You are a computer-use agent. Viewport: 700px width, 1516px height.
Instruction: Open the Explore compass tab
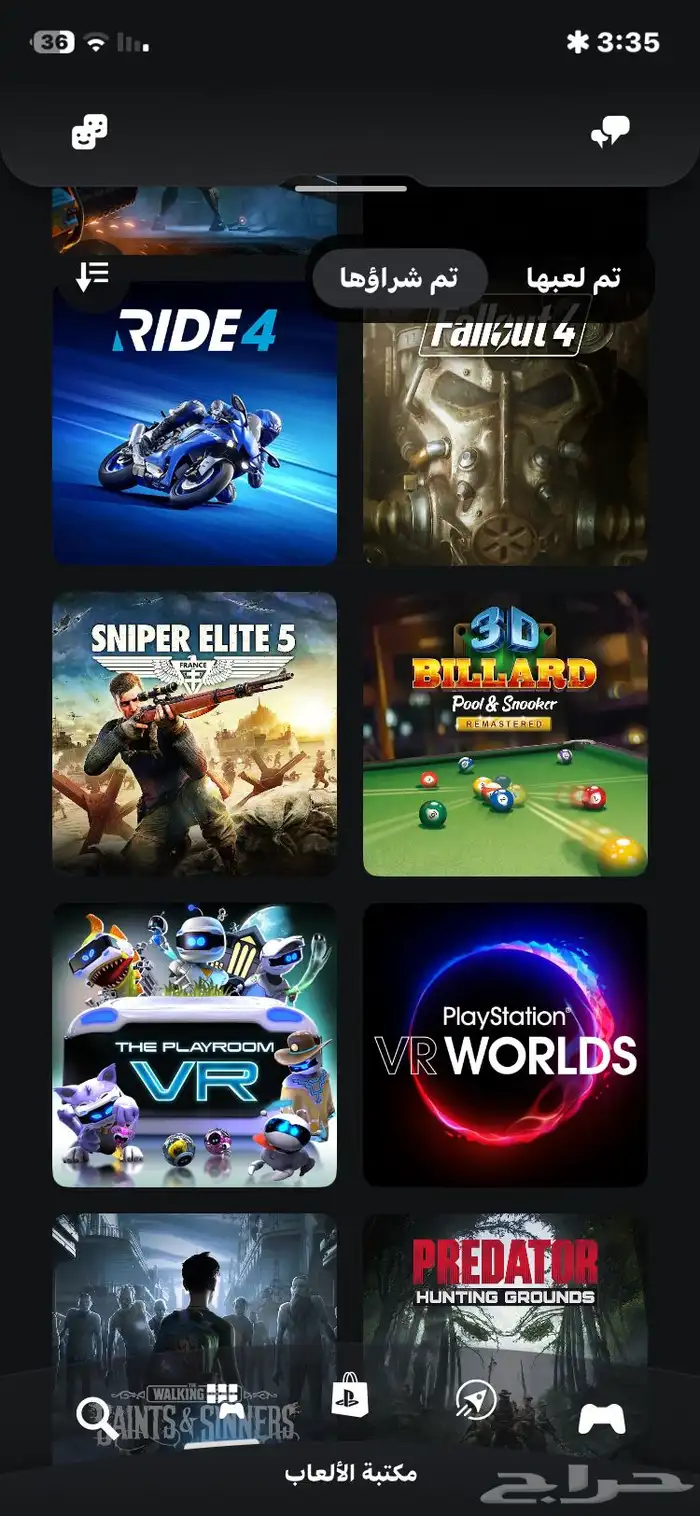pyautogui.click(x=476, y=1401)
